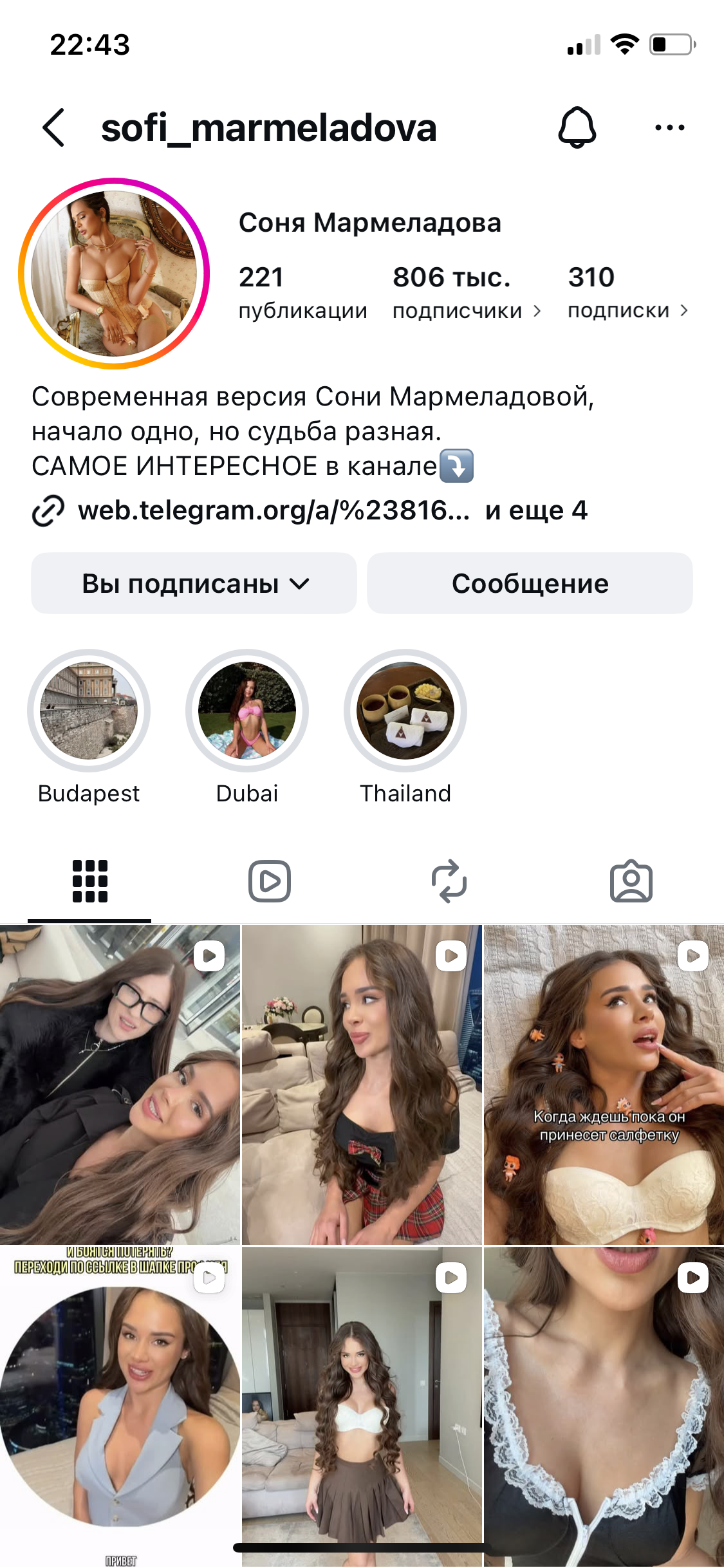Switch to the tagged photos tab
Viewport: 724px width, 1568px height.
point(631,881)
